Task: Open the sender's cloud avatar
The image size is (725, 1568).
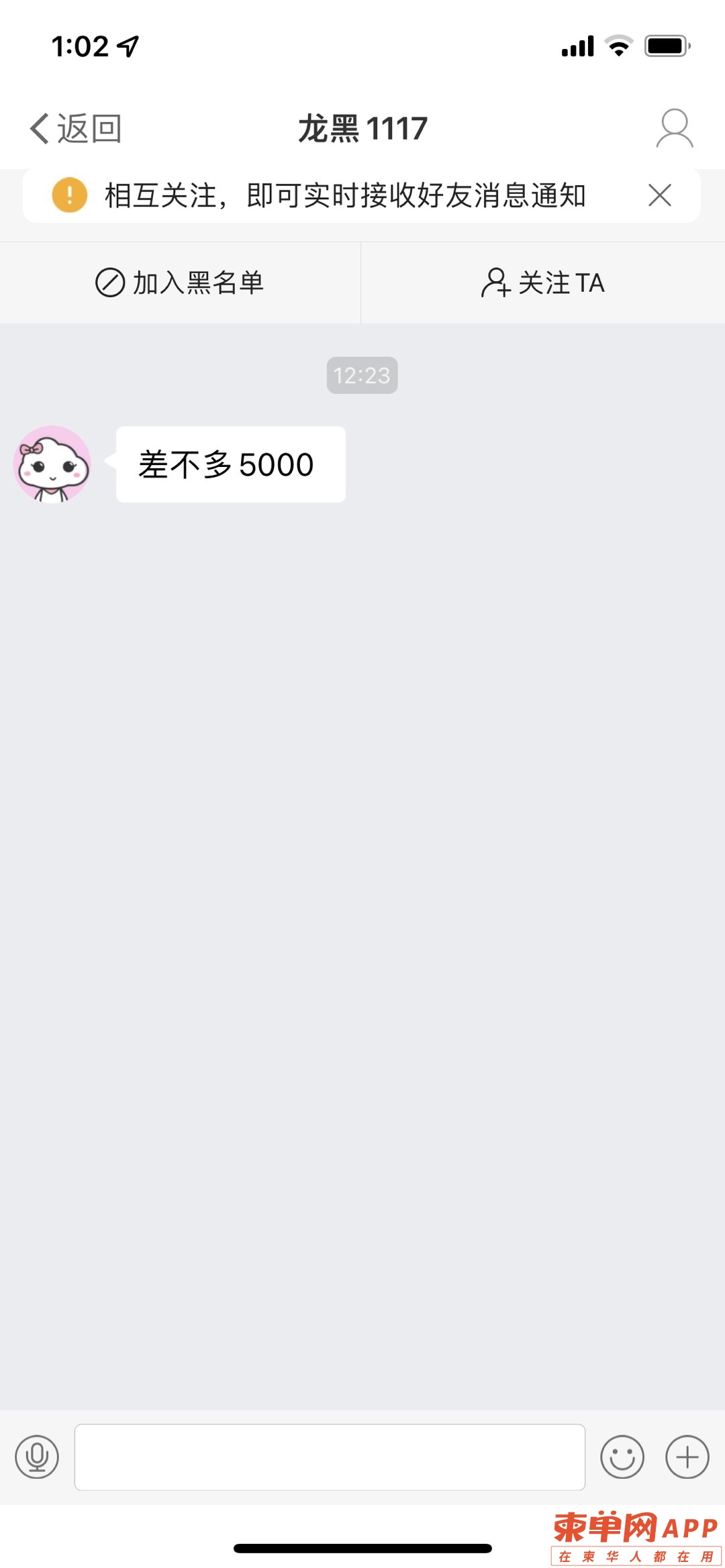Action: click(x=52, y=464)
